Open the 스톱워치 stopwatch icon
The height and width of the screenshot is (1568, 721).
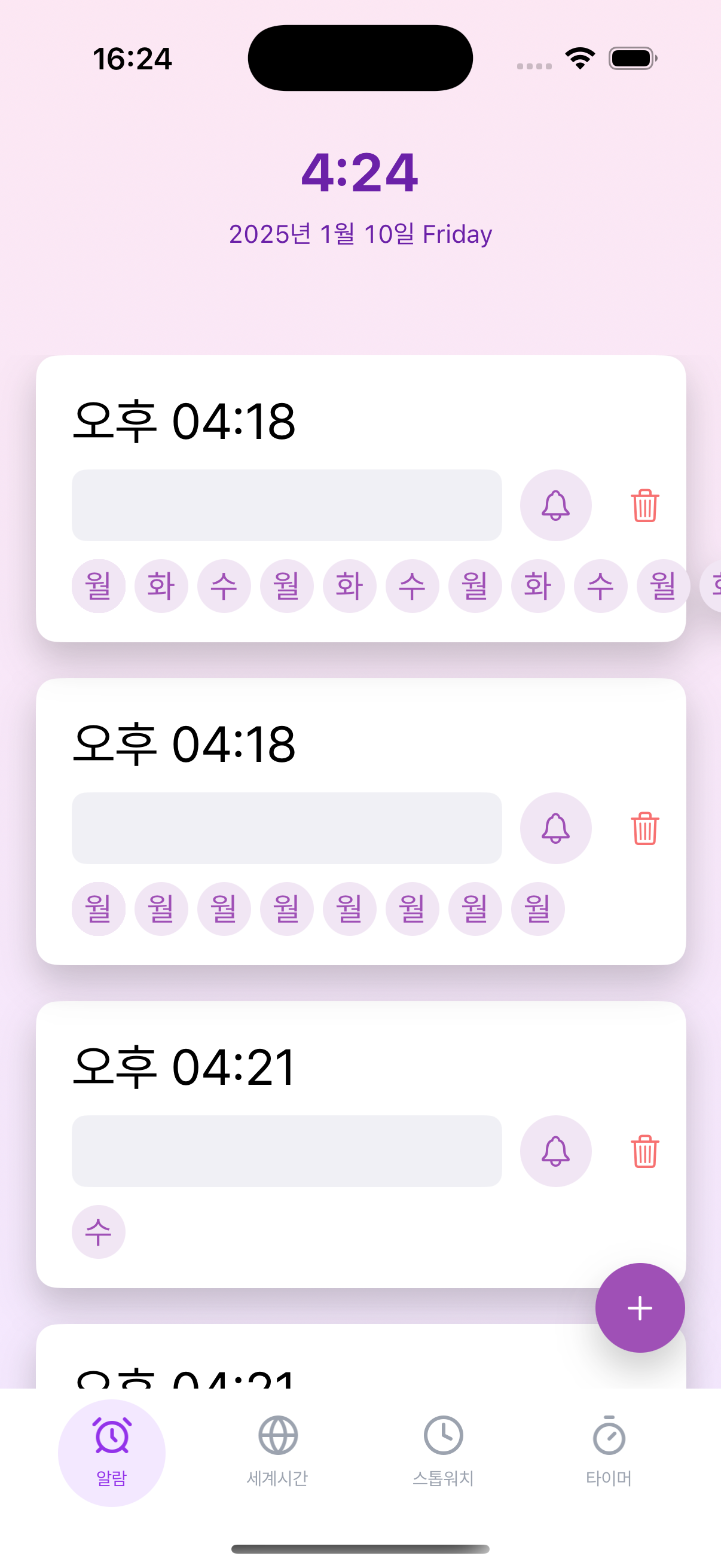pyautogui.click(x=443, y=1454)
